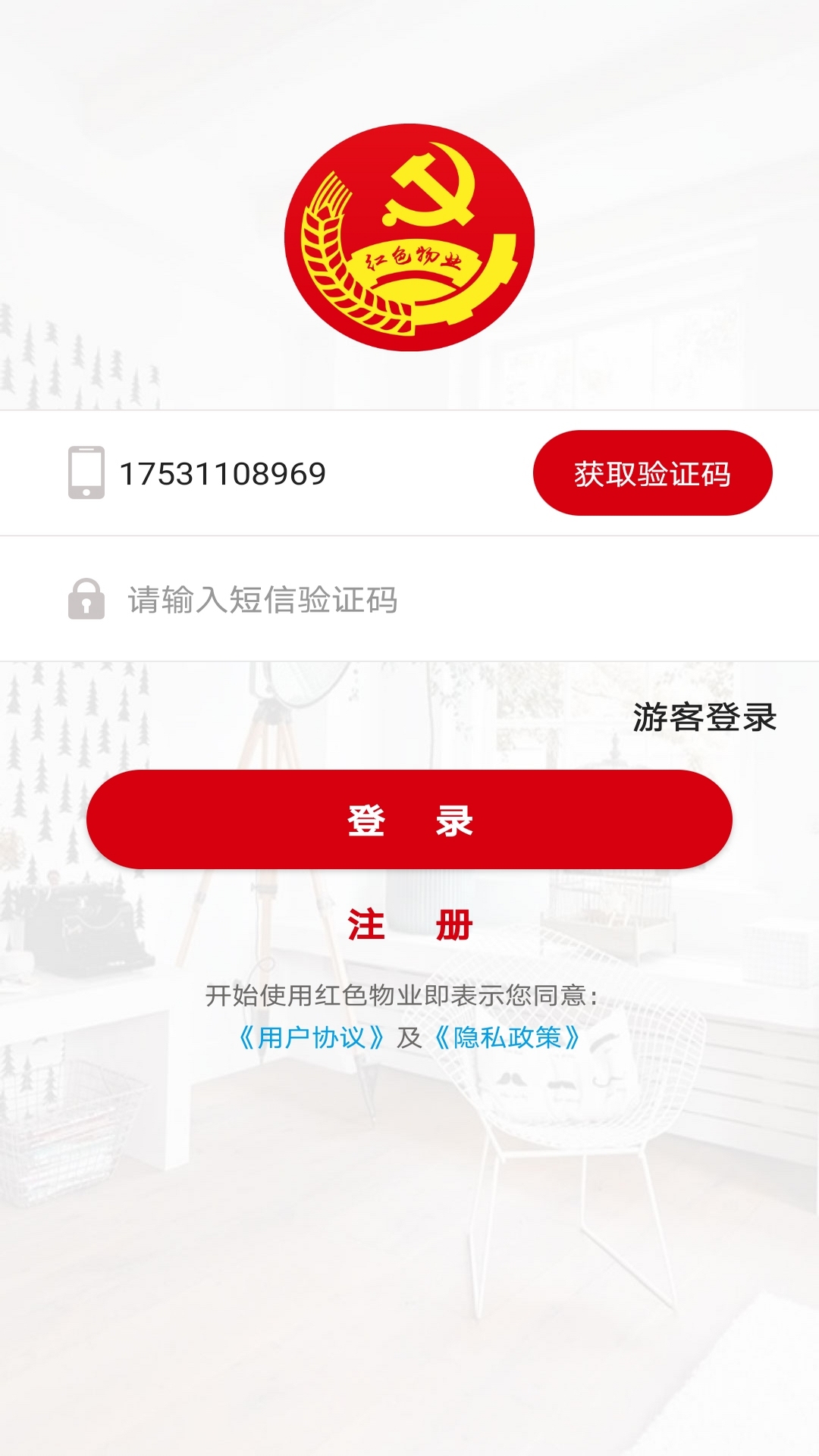The image size is (819, 1456).
Task: Choose 游客登录 guest login
Action: pos(704,717)
